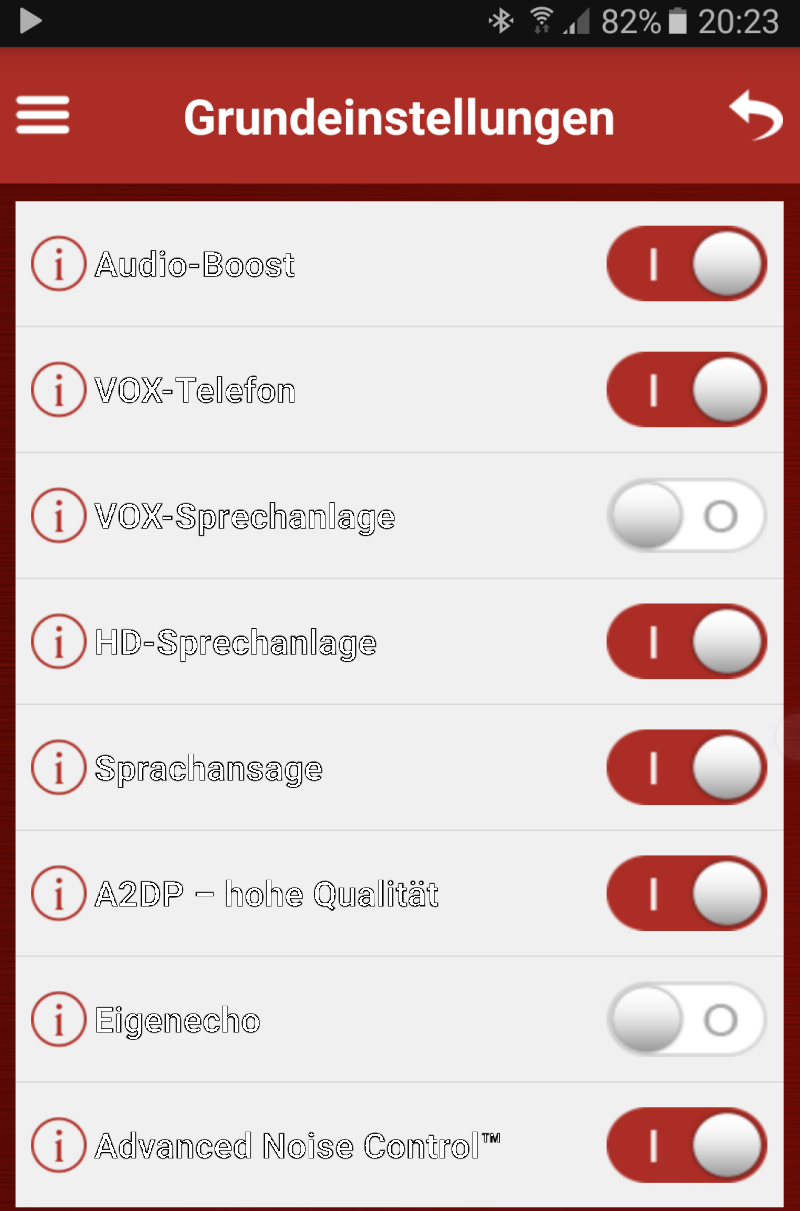Switch off HD-Sprechanlage
This screenshot has height=1211, width=800.
686,642
